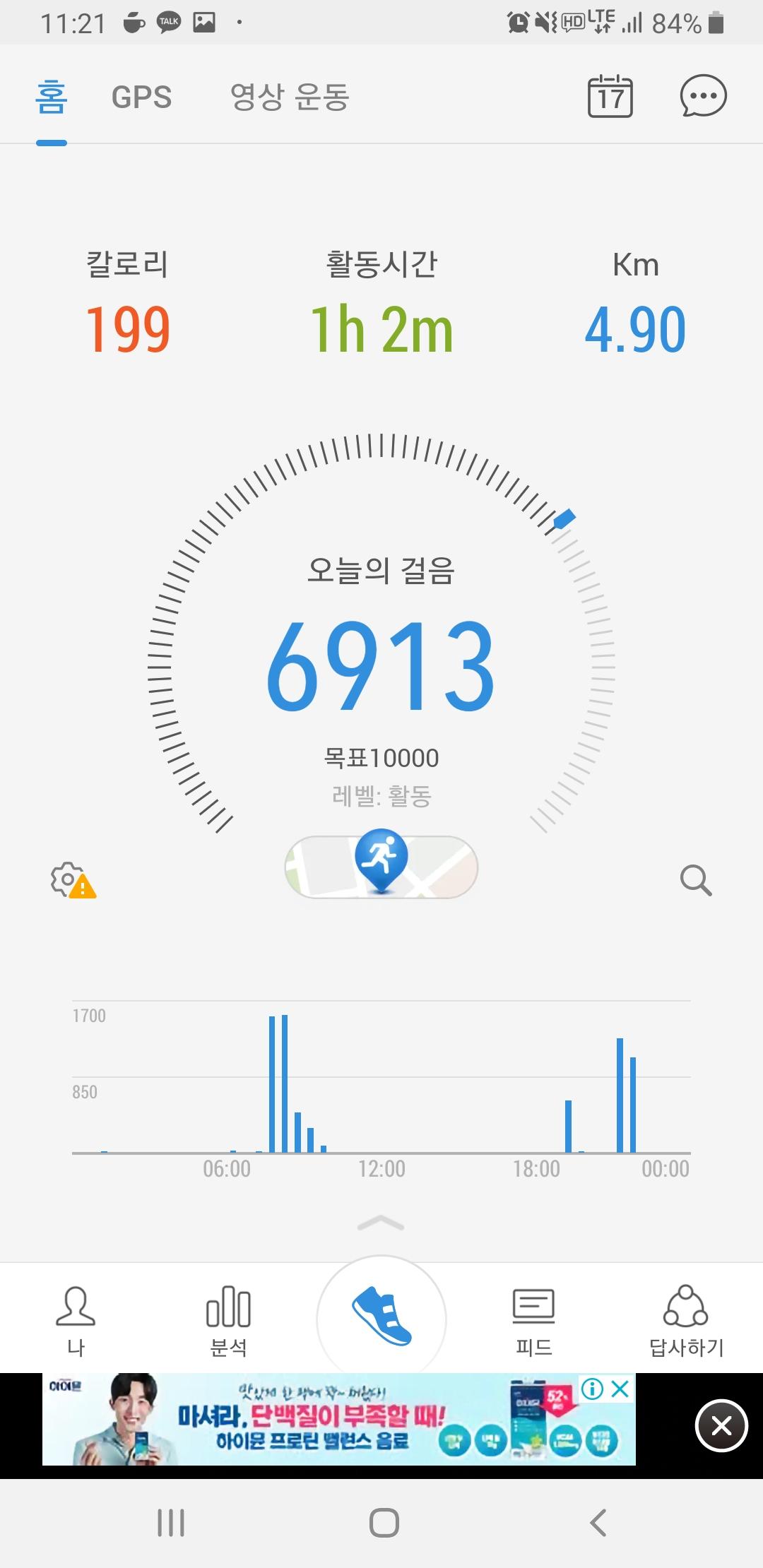Open recent apps from the navigation bar

tap(171, 1522)
